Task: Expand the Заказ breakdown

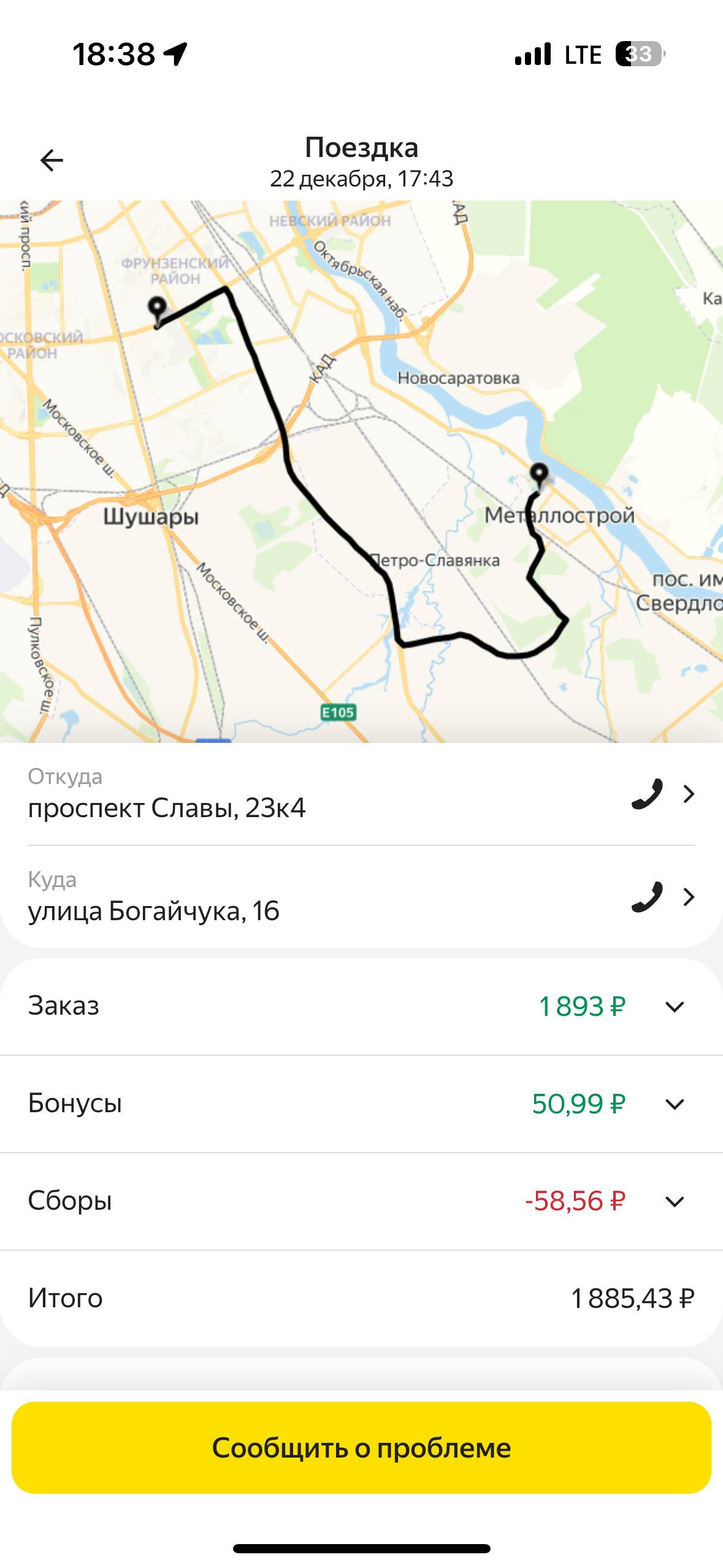Action: (675, 1007)
